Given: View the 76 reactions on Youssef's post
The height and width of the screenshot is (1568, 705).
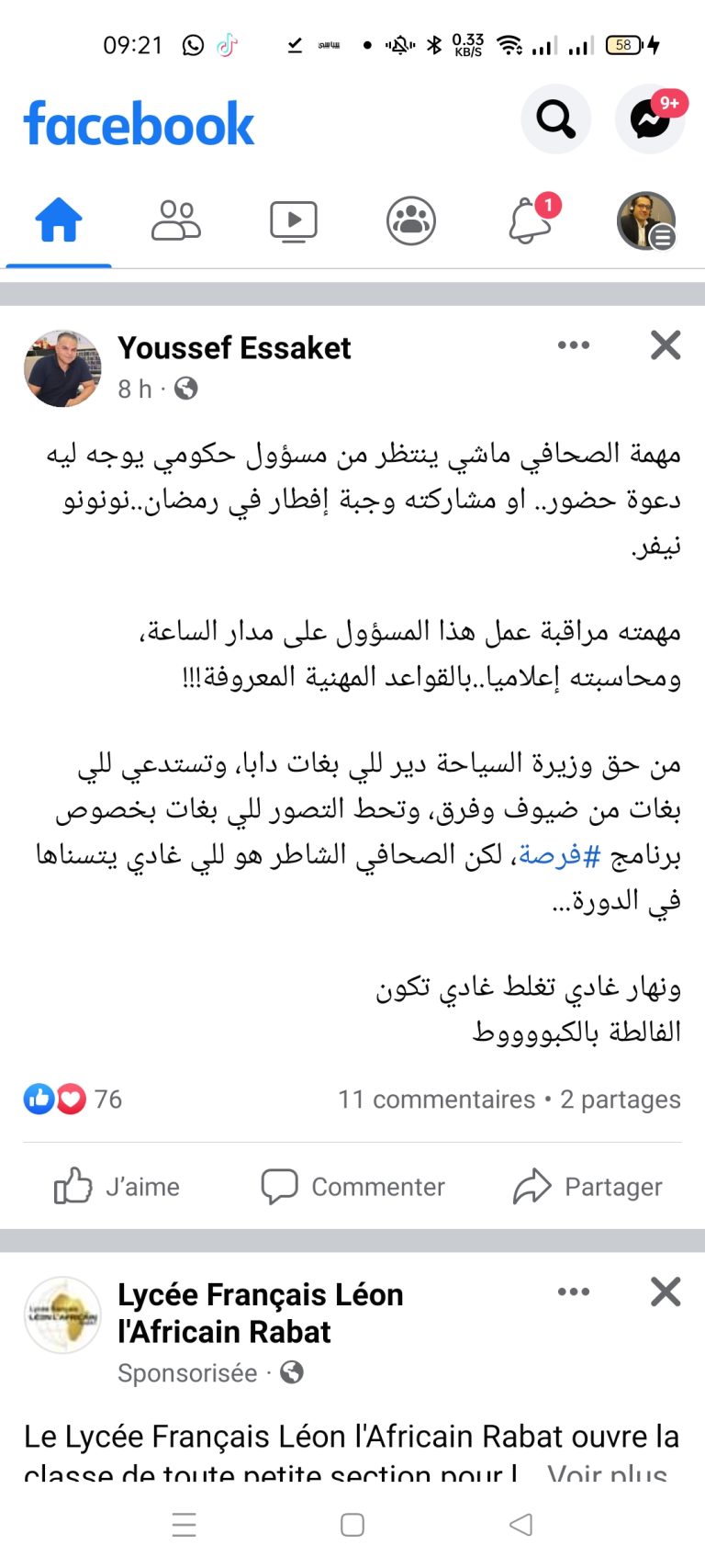Looking at the screenshot, I should [73, 1099].
